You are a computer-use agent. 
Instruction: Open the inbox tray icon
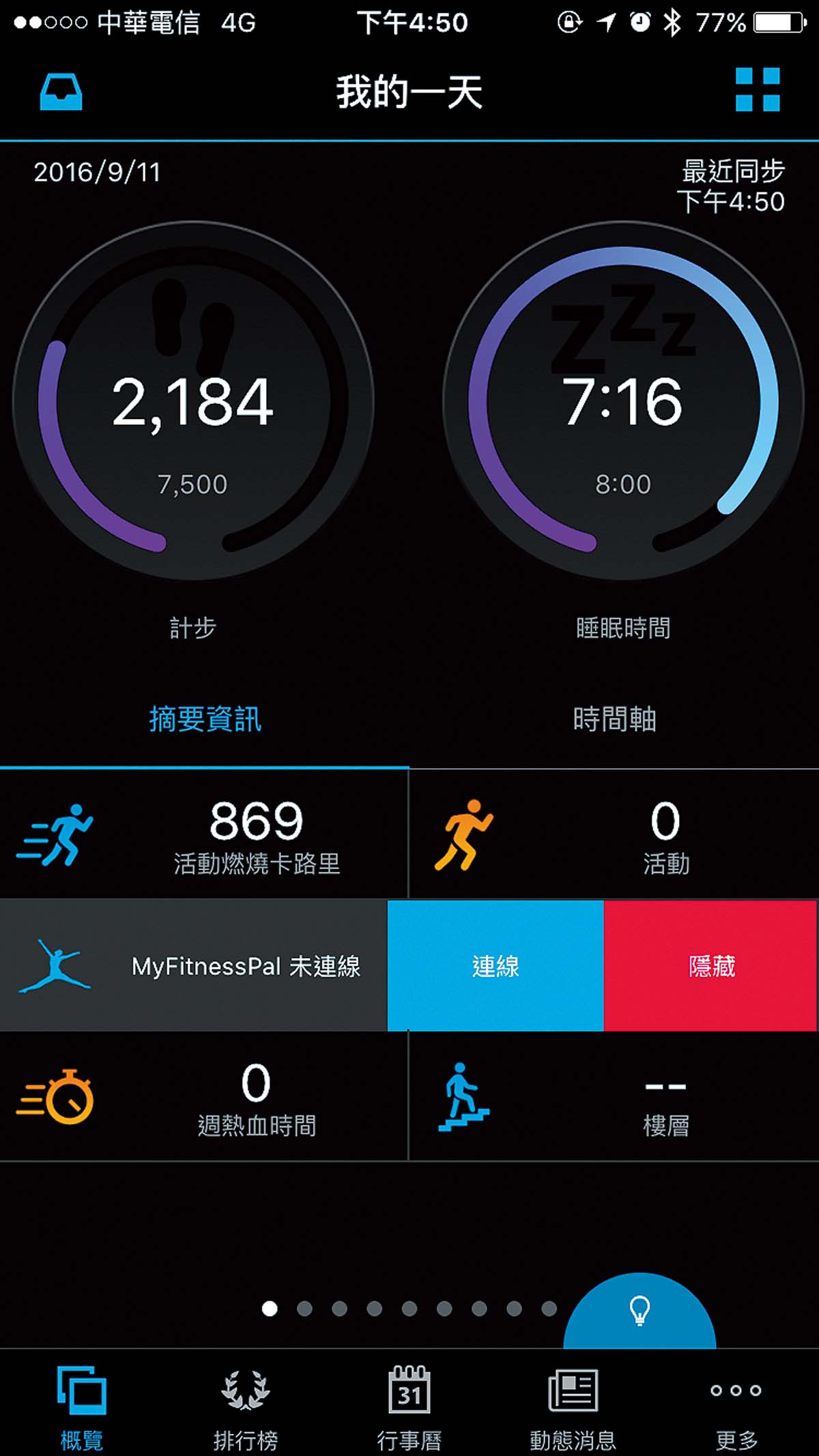click(x=61, y=92)
